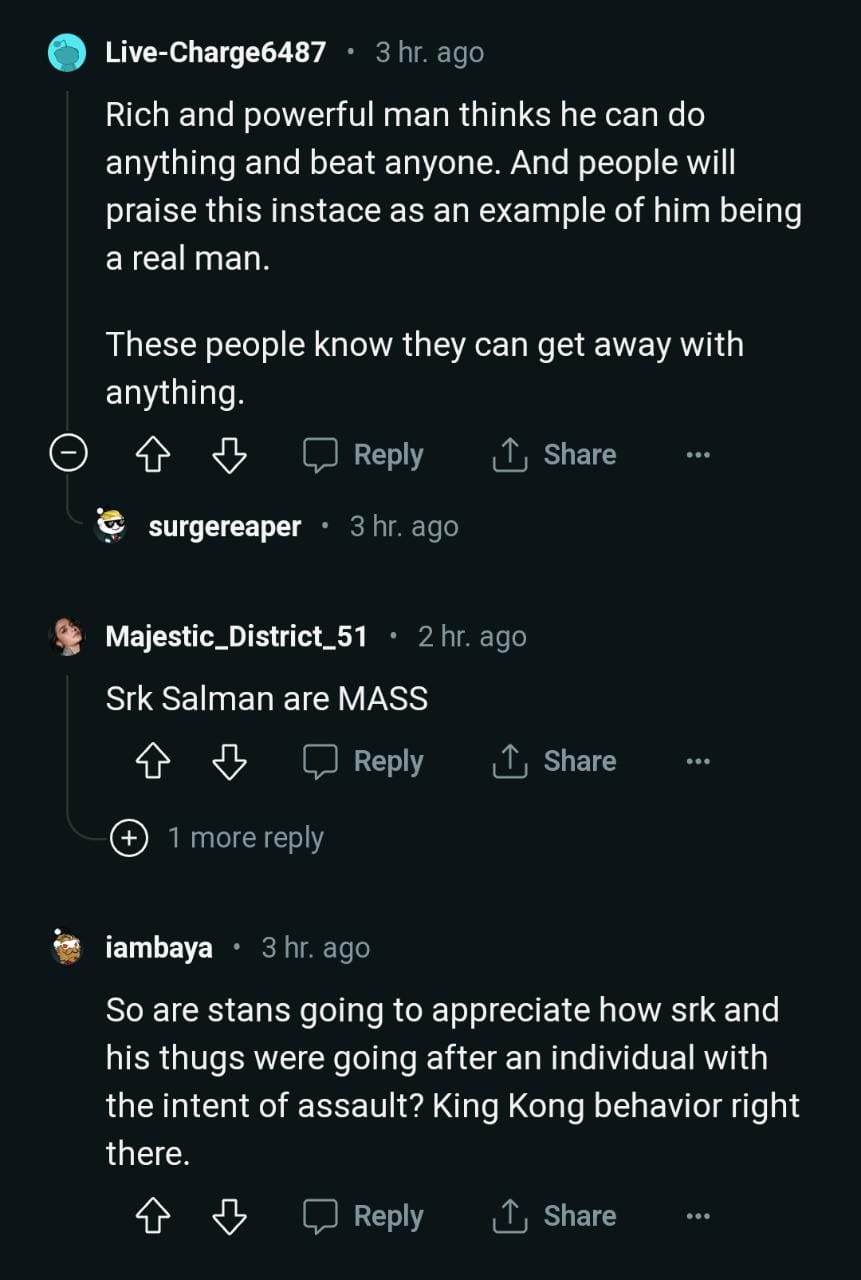The height and width of the screenshot is (1280, 861).
Task: Share iambaya's comment
Action: tap(553, 1217)
